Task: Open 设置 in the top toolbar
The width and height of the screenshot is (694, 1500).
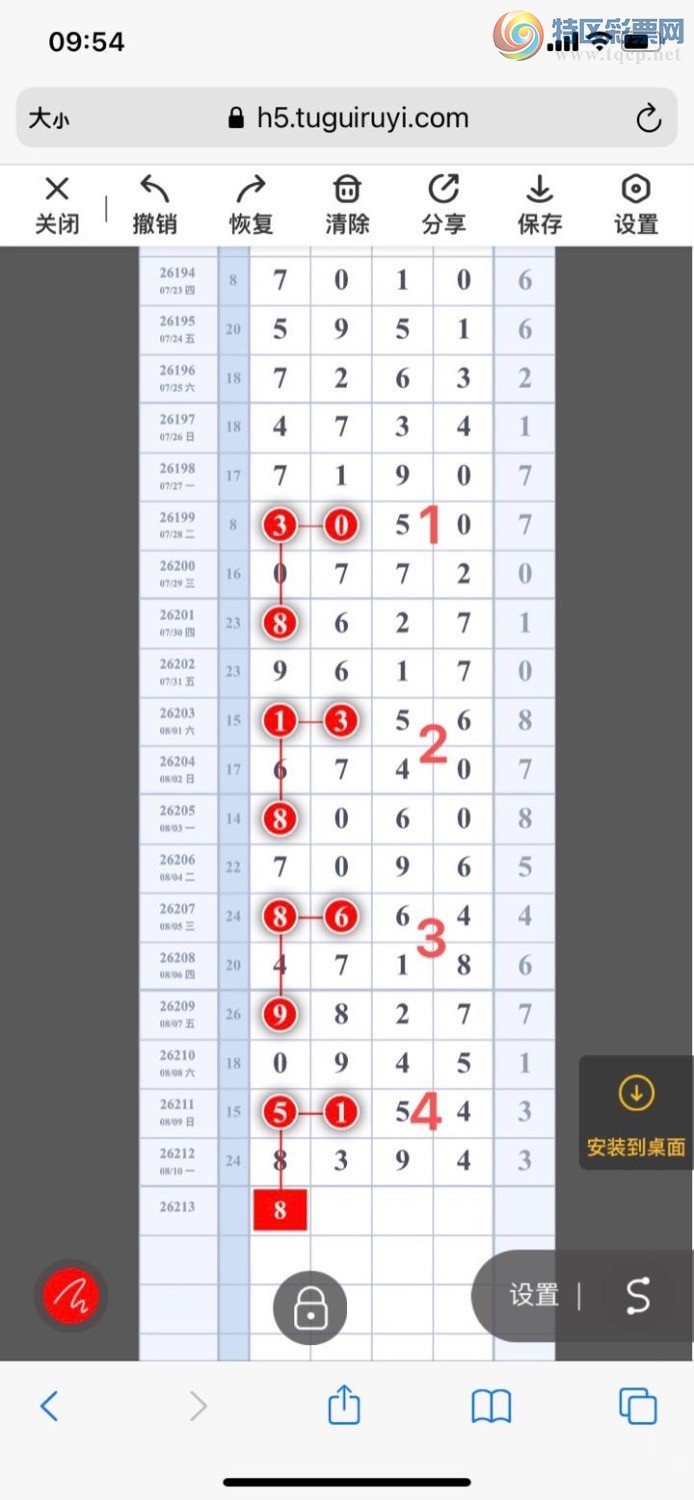Action: point(636,205)
